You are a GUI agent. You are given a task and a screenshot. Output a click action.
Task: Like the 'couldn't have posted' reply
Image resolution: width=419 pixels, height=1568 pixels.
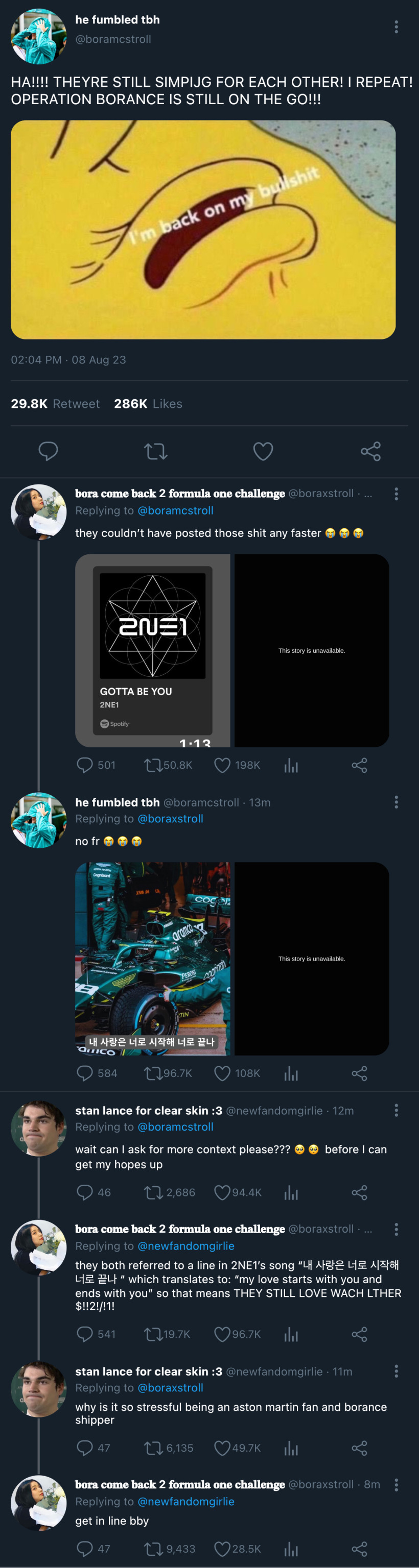(x=222, y=765)
